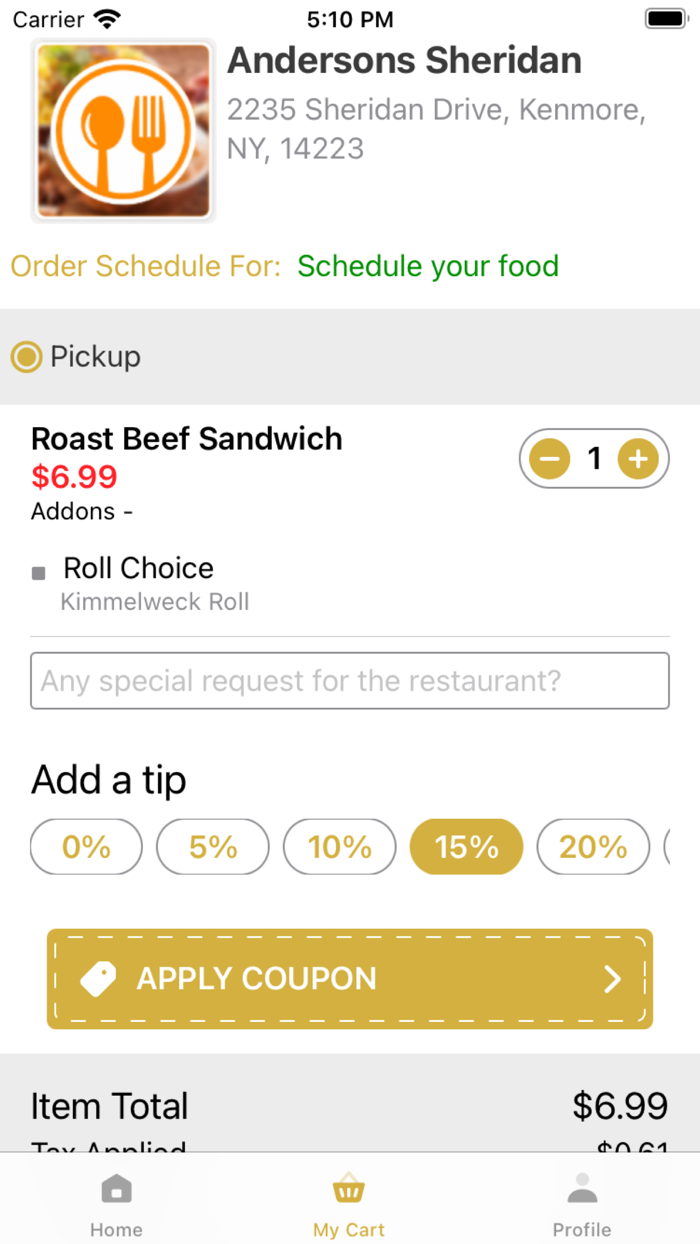Open Apply Coupon
Screen dimensions: 700x1244
point(350,979)
